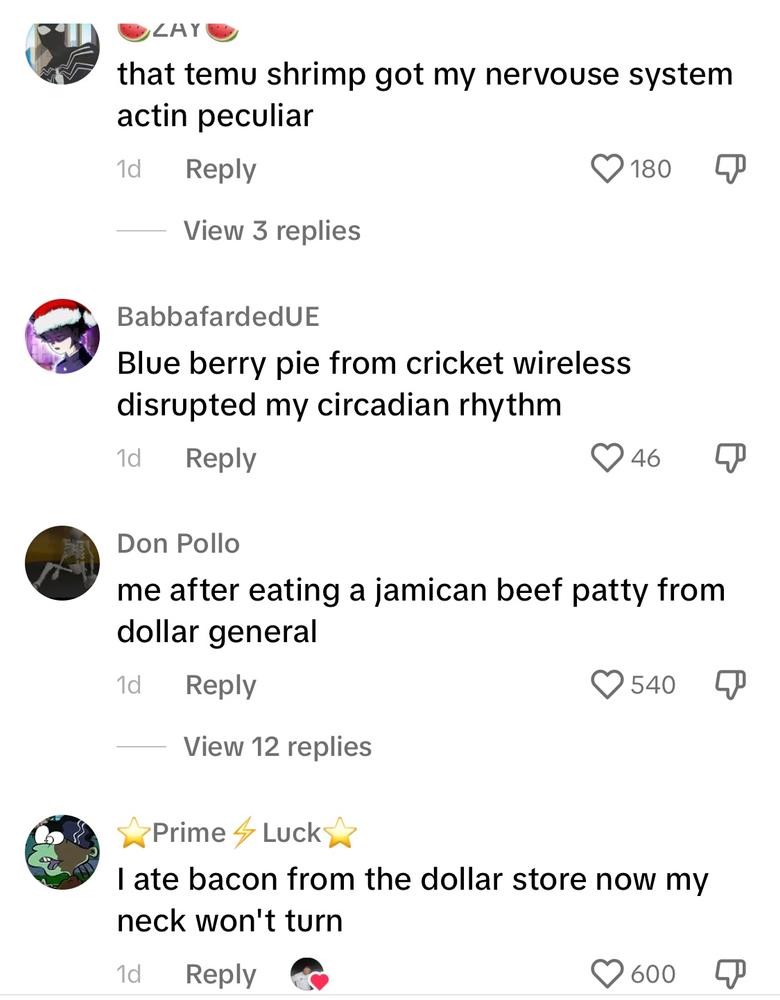Screen dimensions: 780x1000
Task: Dislike Don Pollo's comment
Action: (731, 685)
